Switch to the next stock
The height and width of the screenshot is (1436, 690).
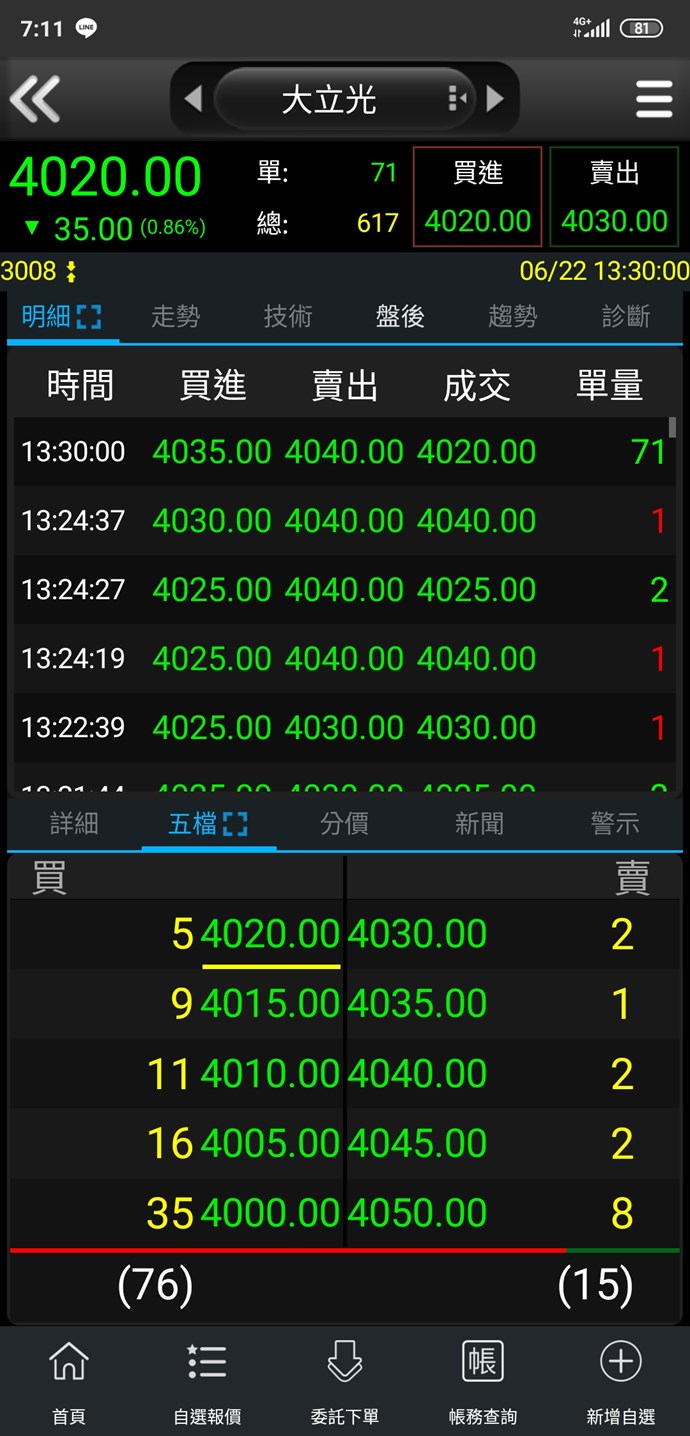coord(494,99)
